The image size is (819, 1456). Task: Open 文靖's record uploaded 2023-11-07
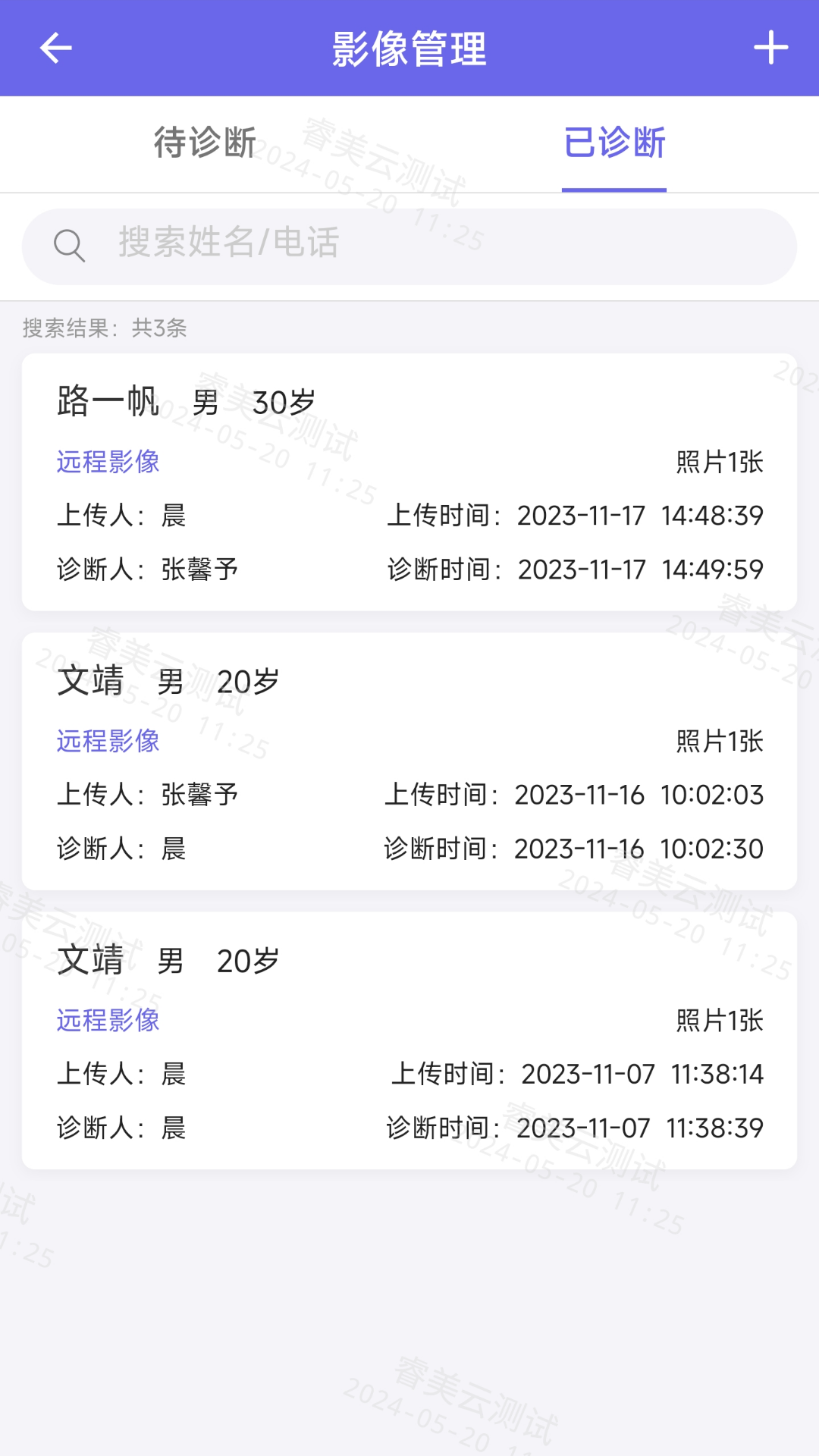click(x=409, y=1040)
